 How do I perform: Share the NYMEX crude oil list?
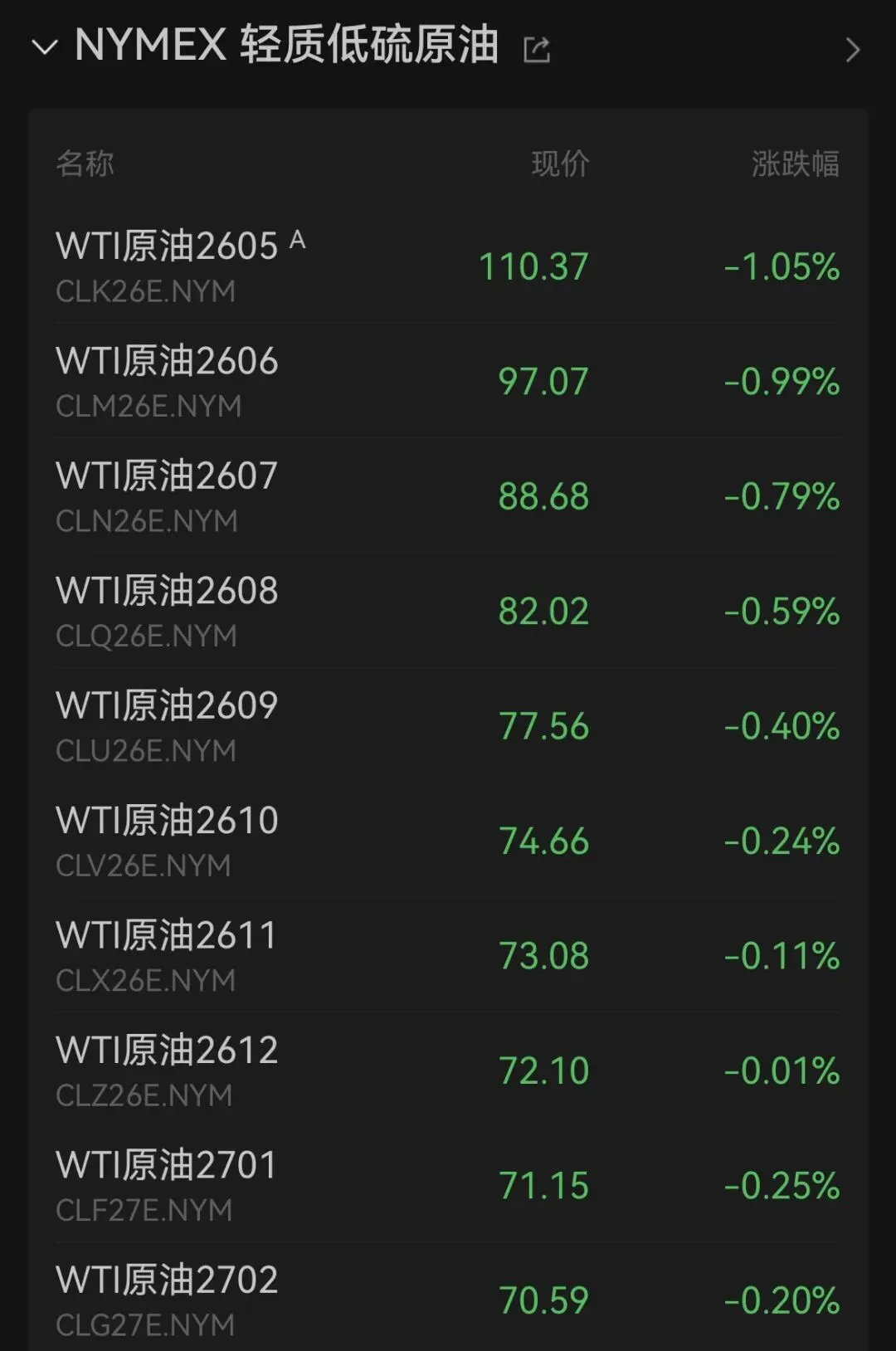click(x=537, y=50)
